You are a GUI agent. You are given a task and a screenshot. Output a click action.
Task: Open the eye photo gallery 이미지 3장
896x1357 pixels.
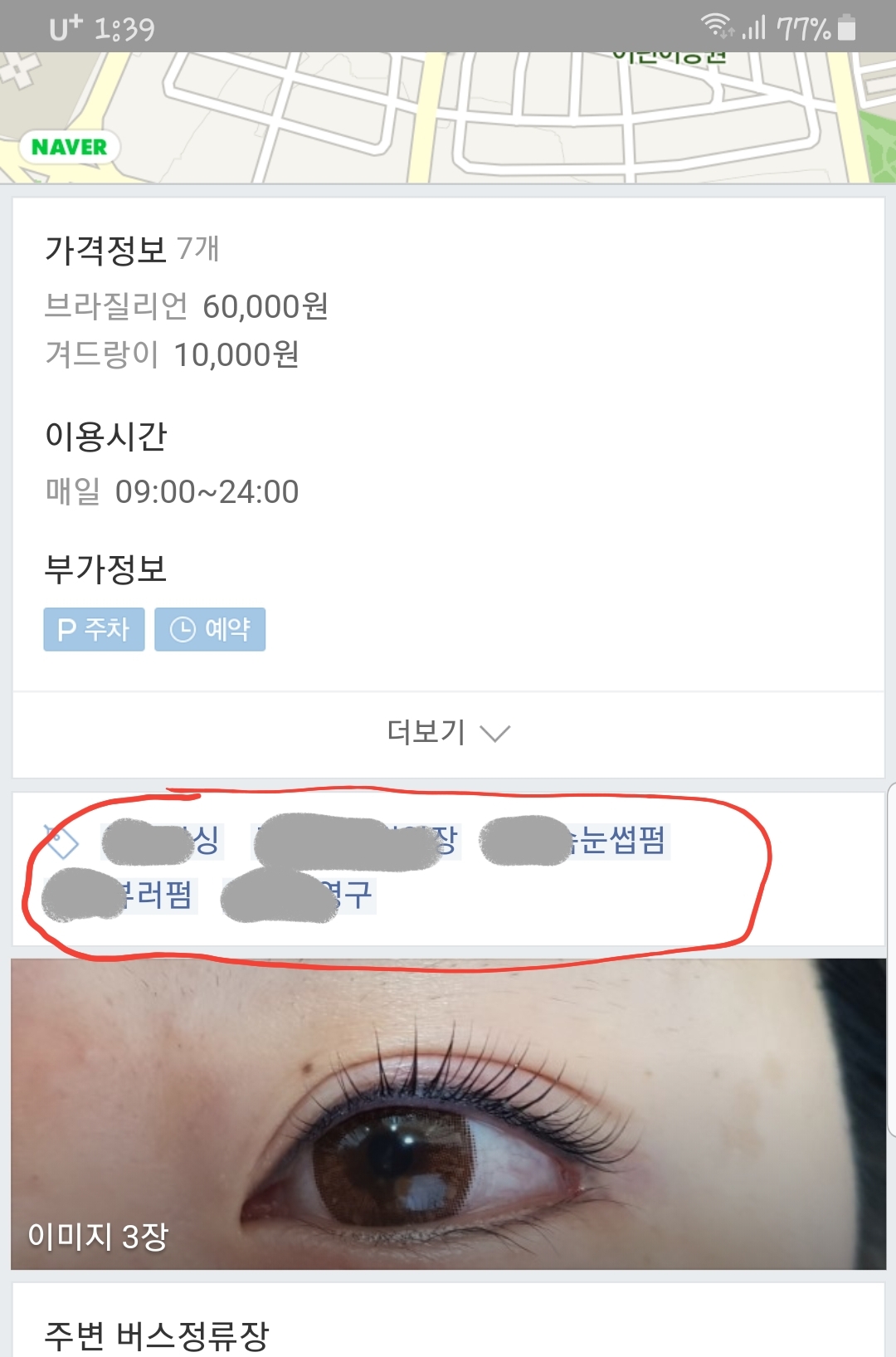pos(448,1112)
